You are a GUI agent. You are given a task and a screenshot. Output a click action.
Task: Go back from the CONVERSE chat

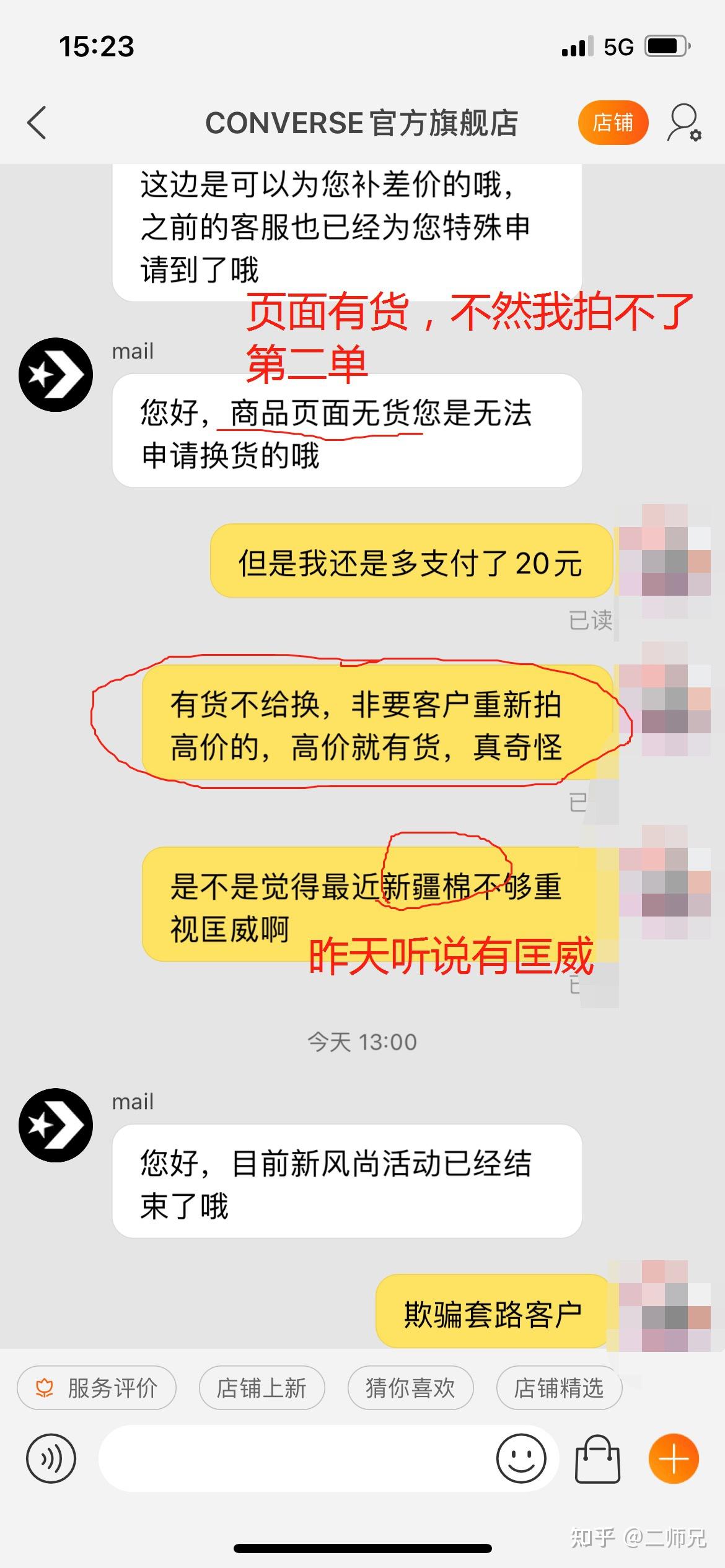(37, 123)
